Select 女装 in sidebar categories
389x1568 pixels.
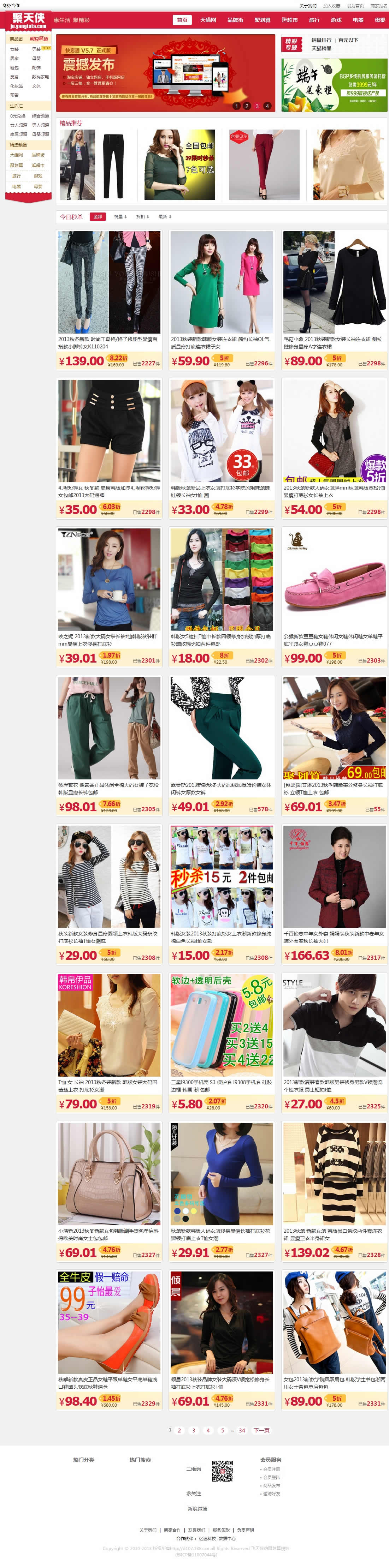coord(14,49)
